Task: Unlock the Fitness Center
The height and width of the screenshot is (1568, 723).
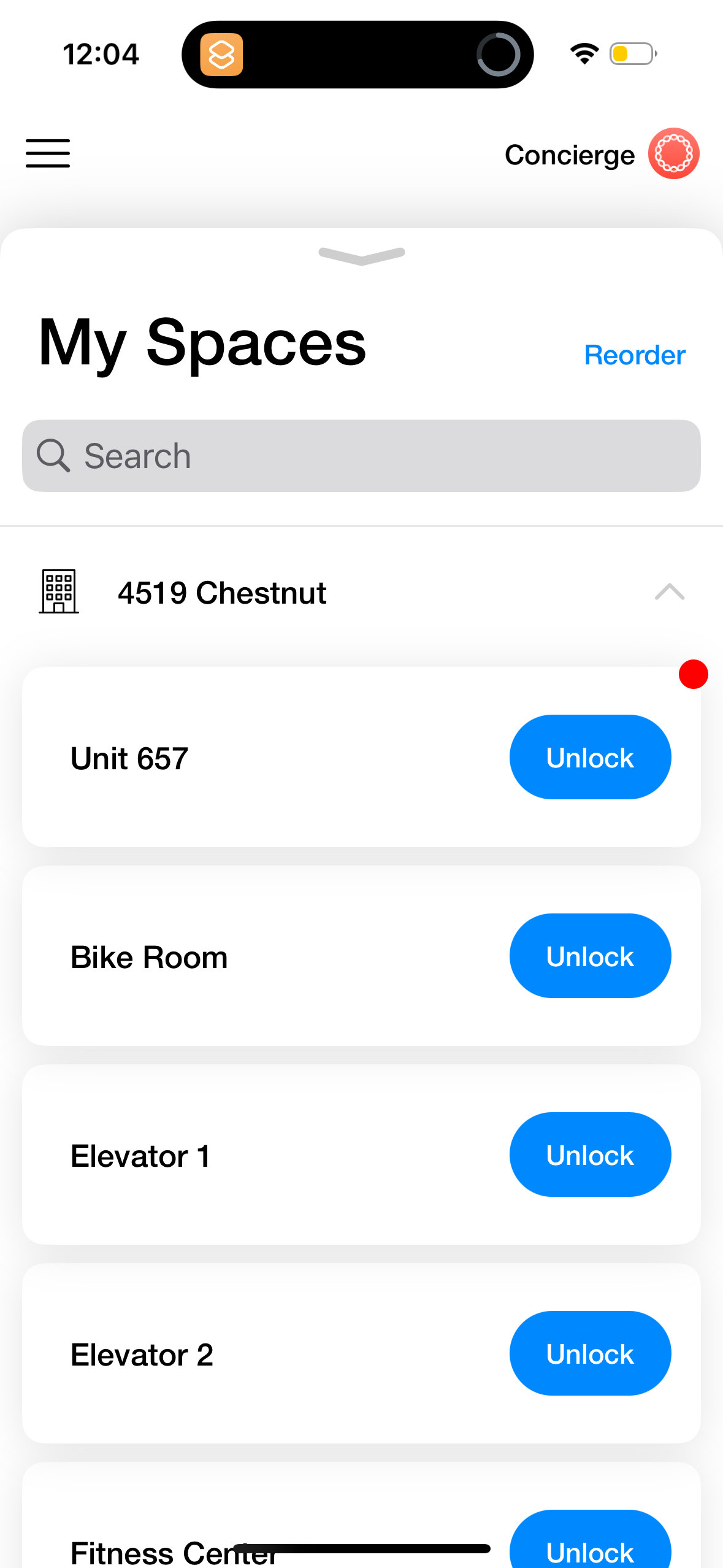Action: click(589, 1551)
